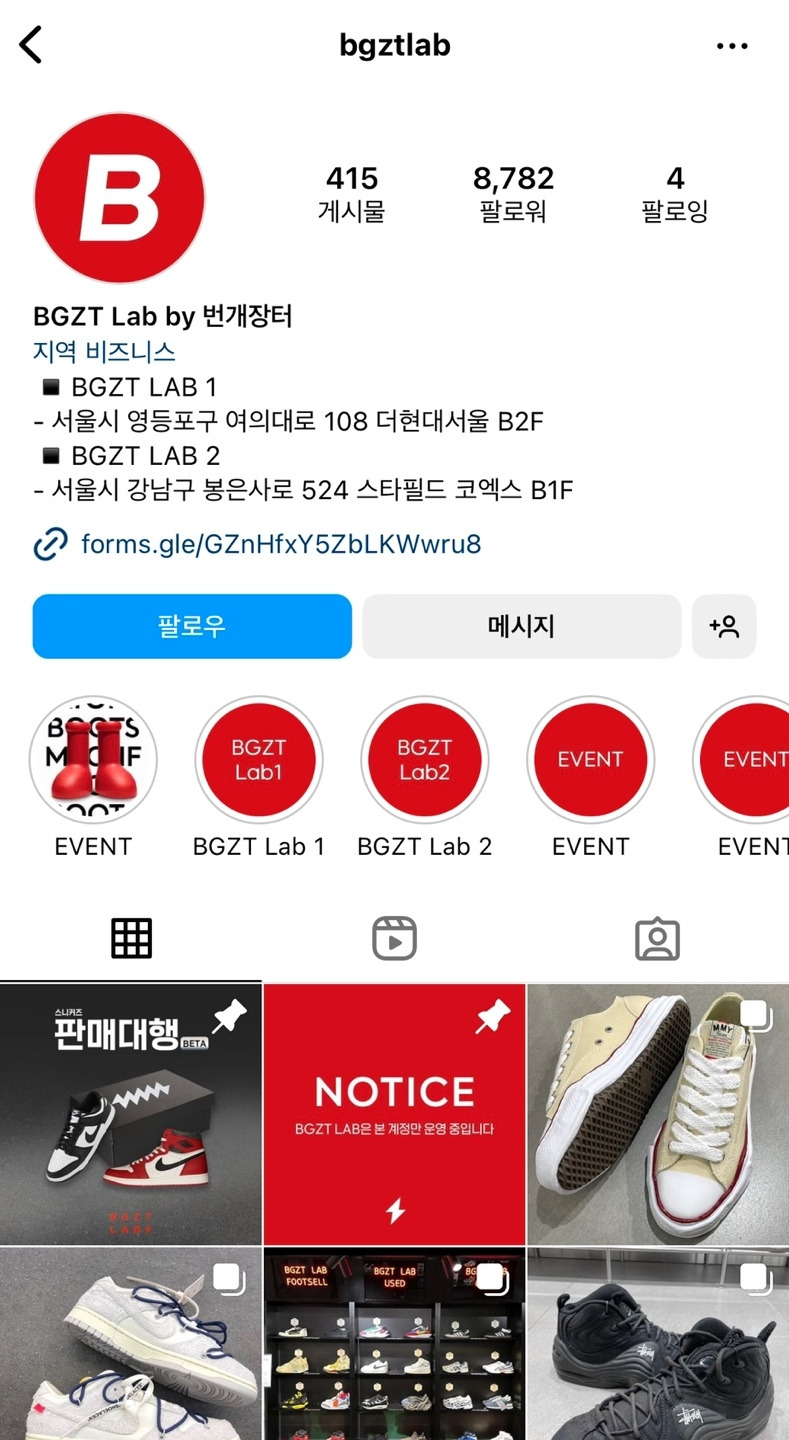
Task: Open the BGZT Lab 1 story highlight
Action: tap(259, 759)
